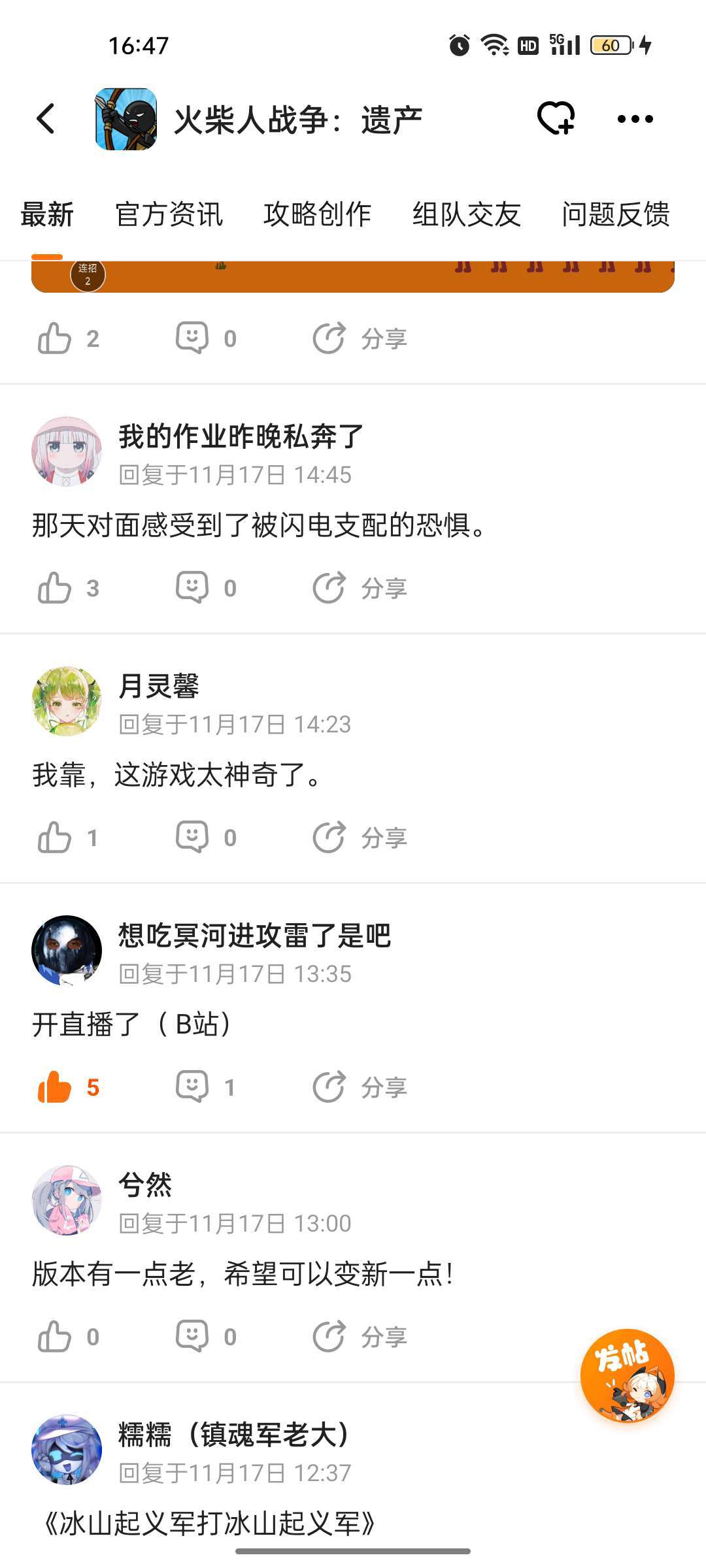Open the 组队交友 tab

click(x=466, y=214)
